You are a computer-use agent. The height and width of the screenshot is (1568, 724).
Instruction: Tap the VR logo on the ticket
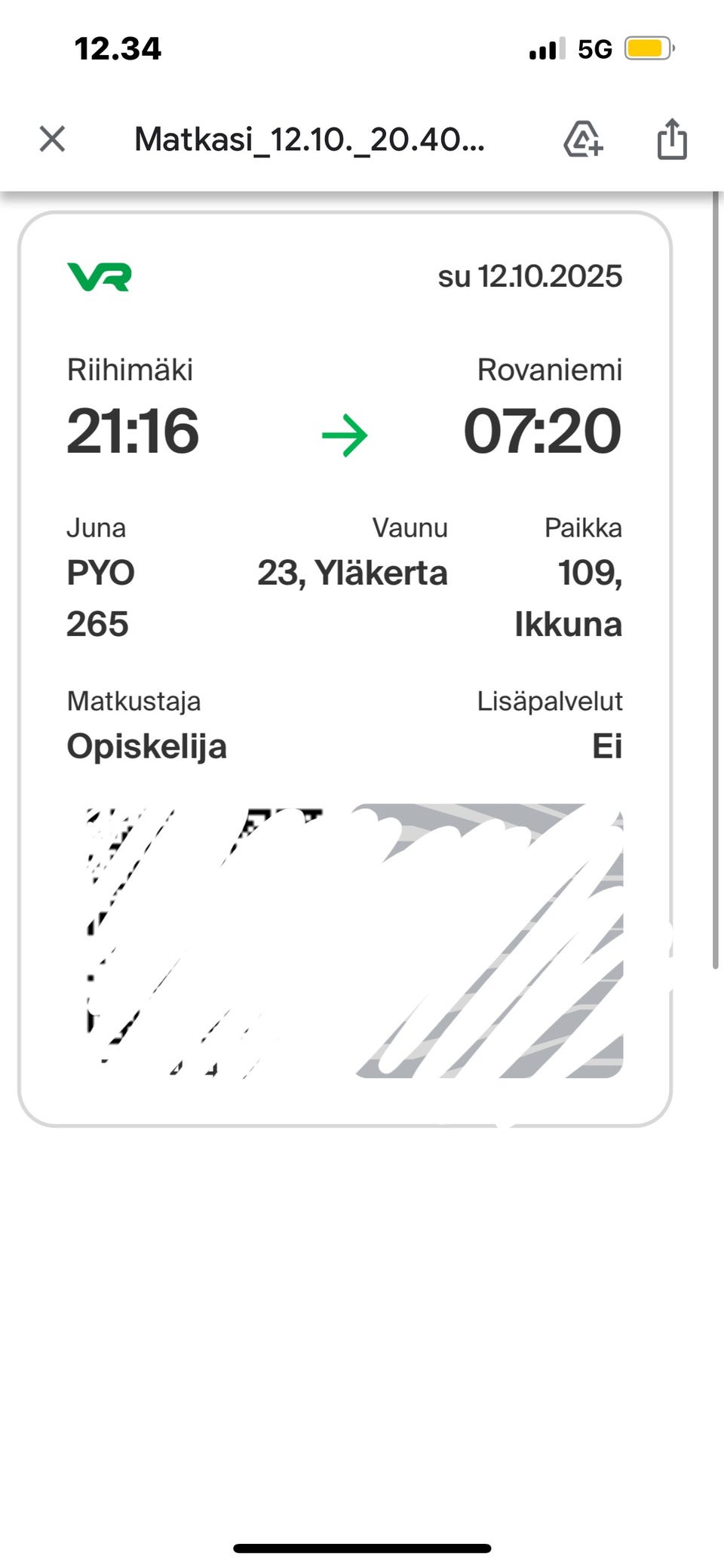point(99,277)
